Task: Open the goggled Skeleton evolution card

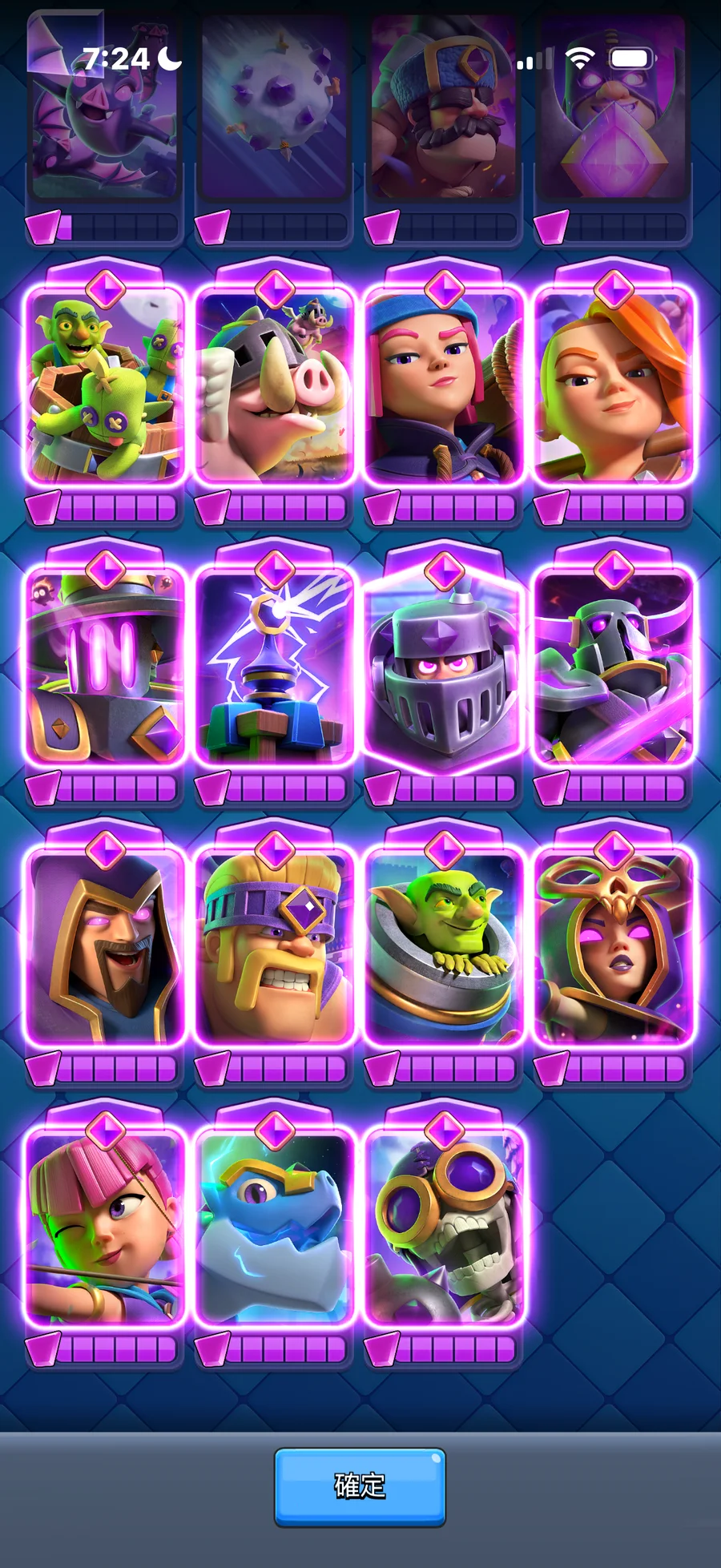Action: pyautogui.click(x=444, y=1227)
